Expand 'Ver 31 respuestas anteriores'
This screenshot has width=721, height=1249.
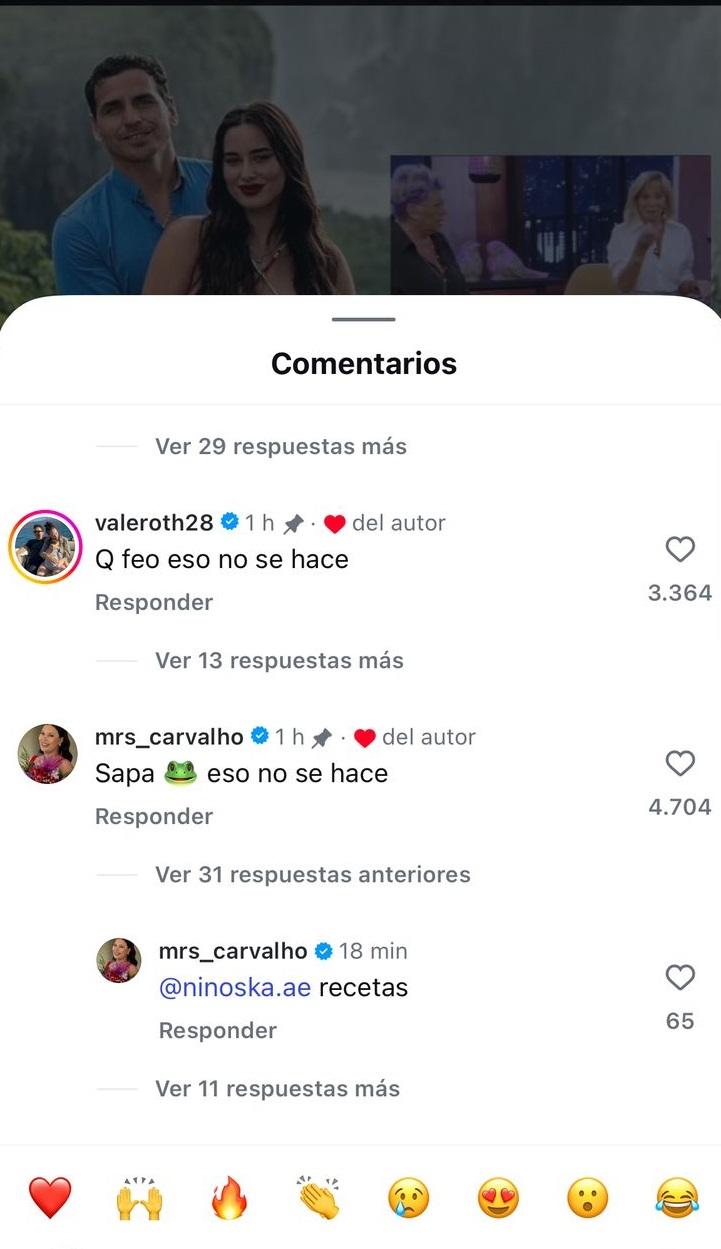pos(311,874)
